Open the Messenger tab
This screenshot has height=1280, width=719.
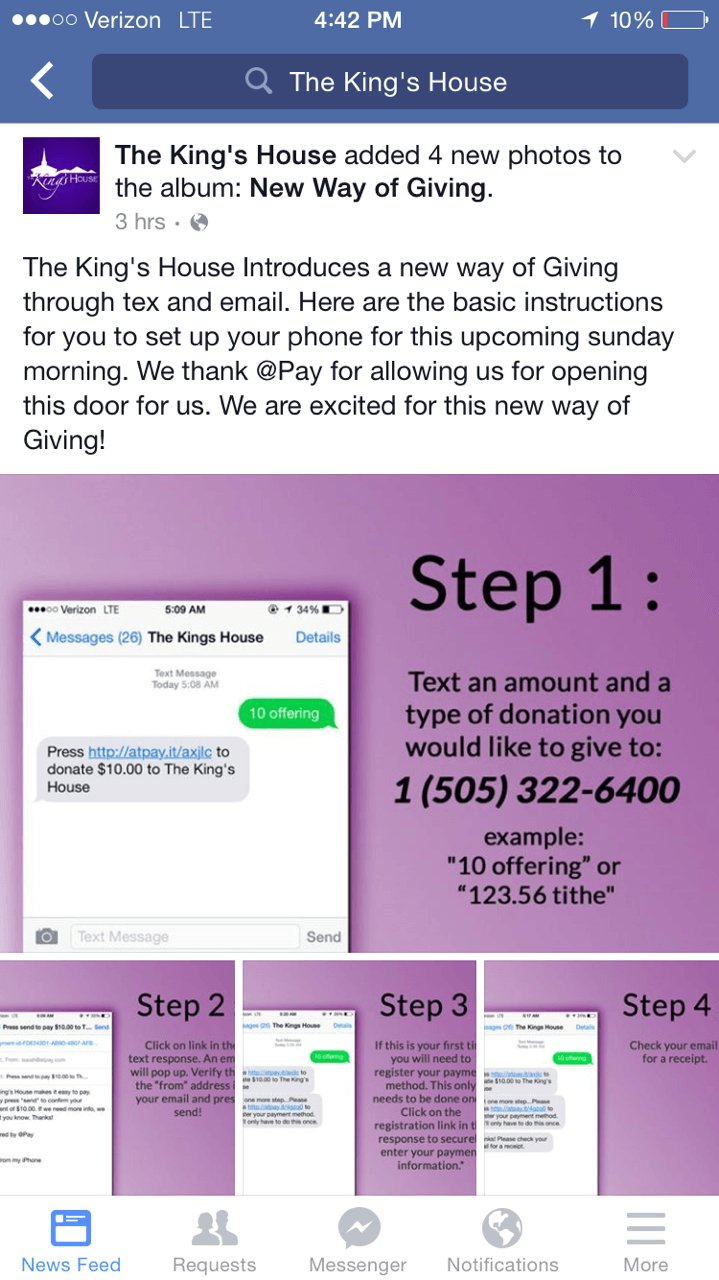(358, 1239)
